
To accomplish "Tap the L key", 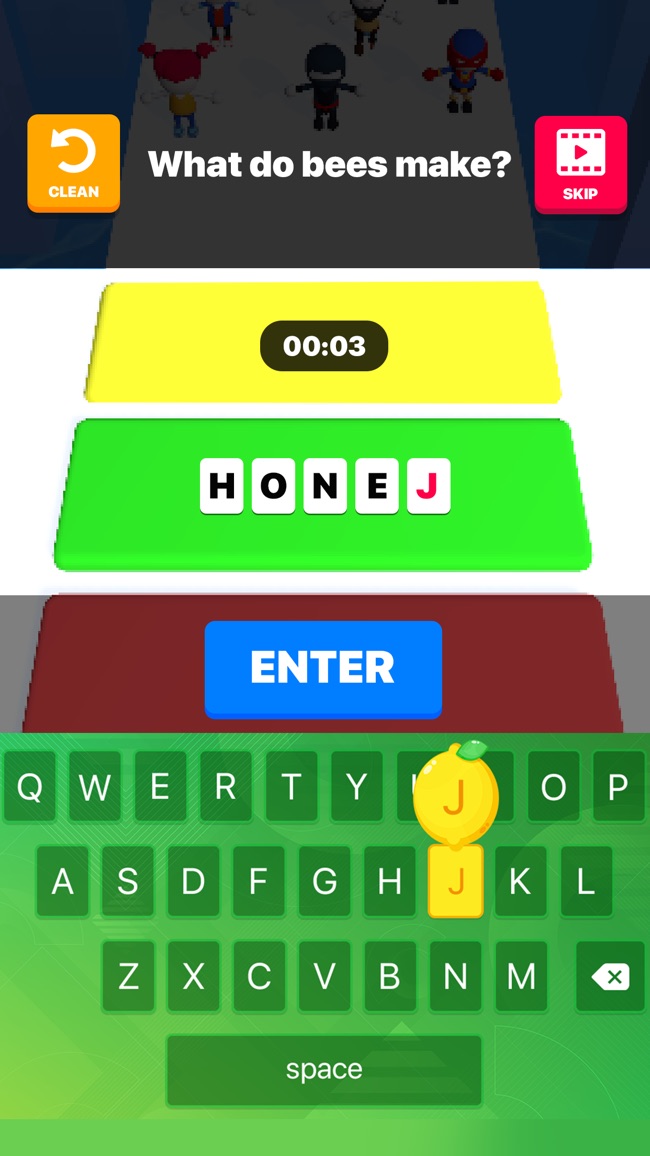I will pyautogui.click(x=586, y=881).
